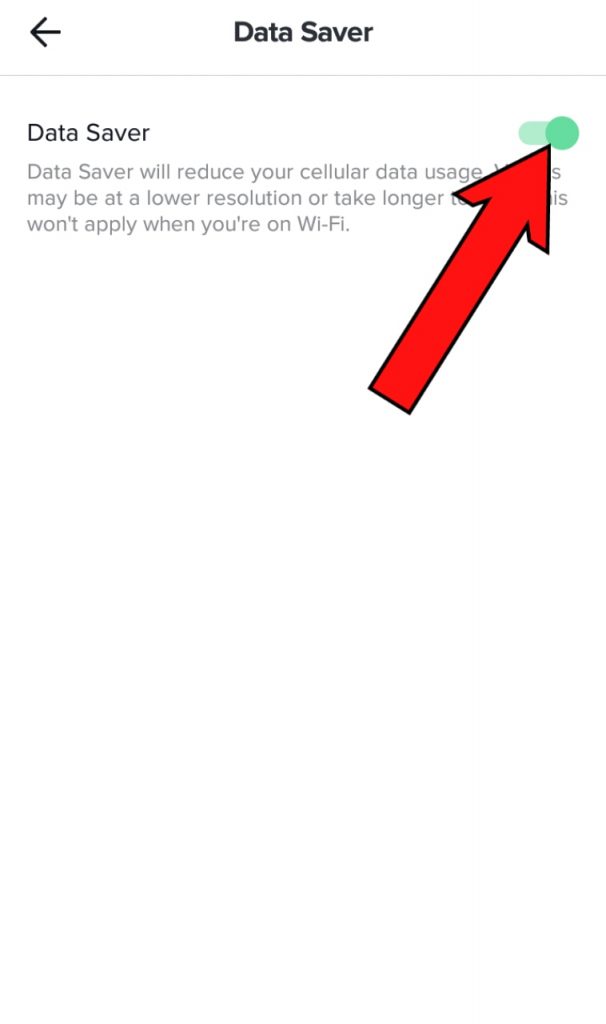Image resolution: width=606 pixels, height=1024 pixels.
Task: Go back using the arrow icon
Action: click(x=45, y=32)
